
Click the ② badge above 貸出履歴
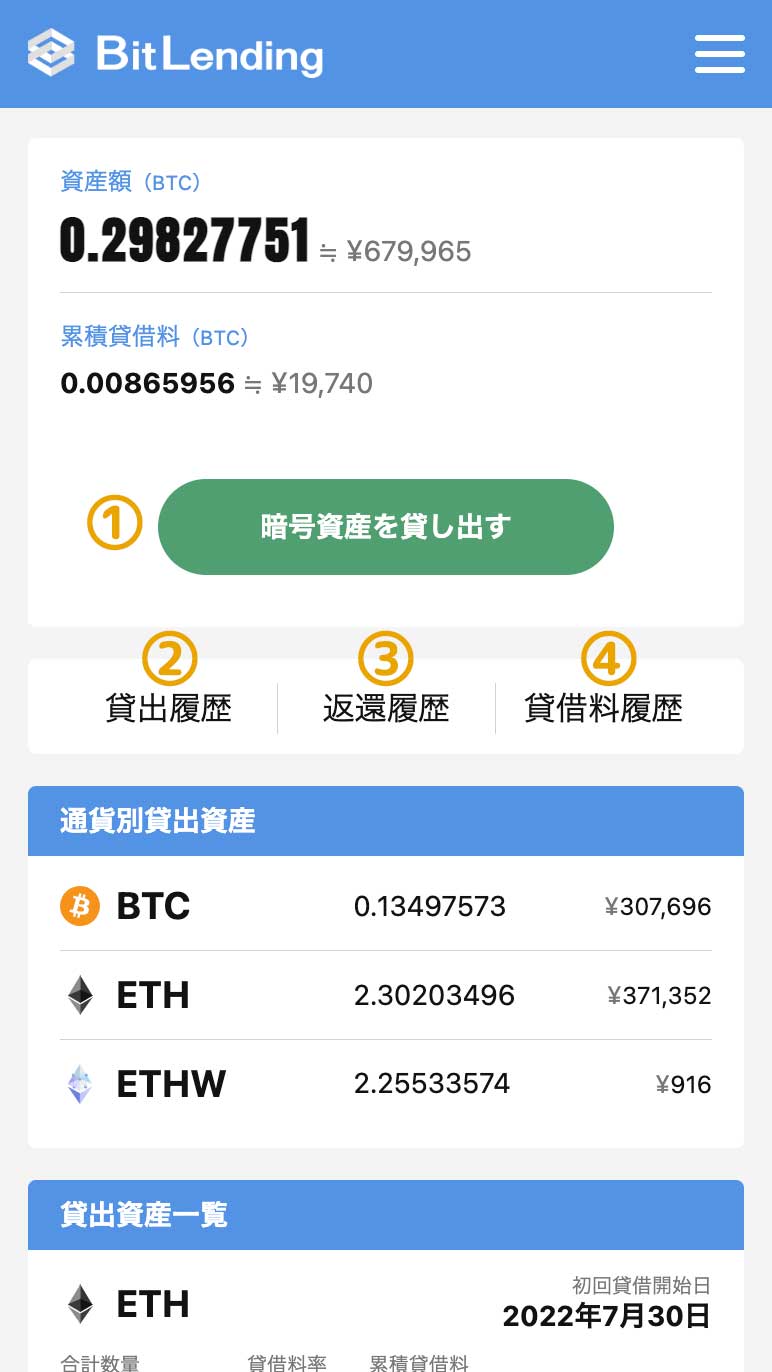click(170, 659)
